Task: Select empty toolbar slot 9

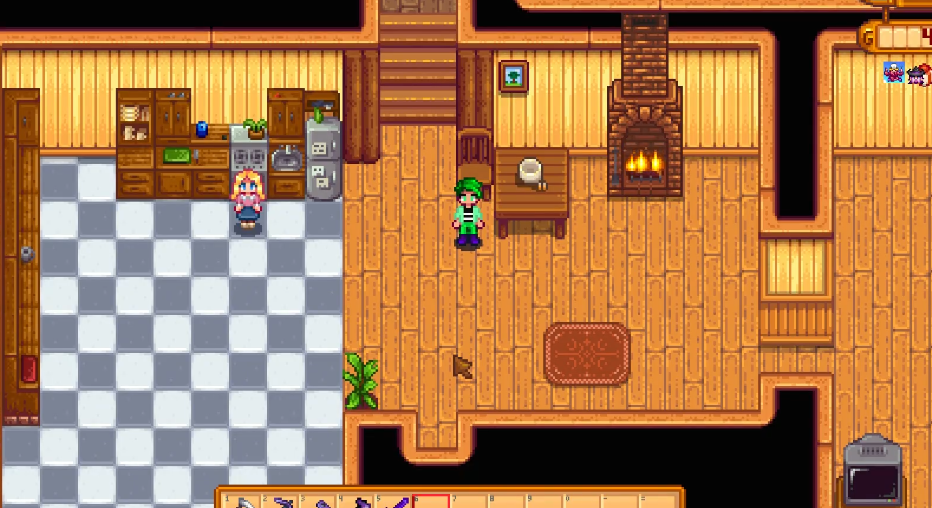Action: pyautogui.click(x=546, y=502)
